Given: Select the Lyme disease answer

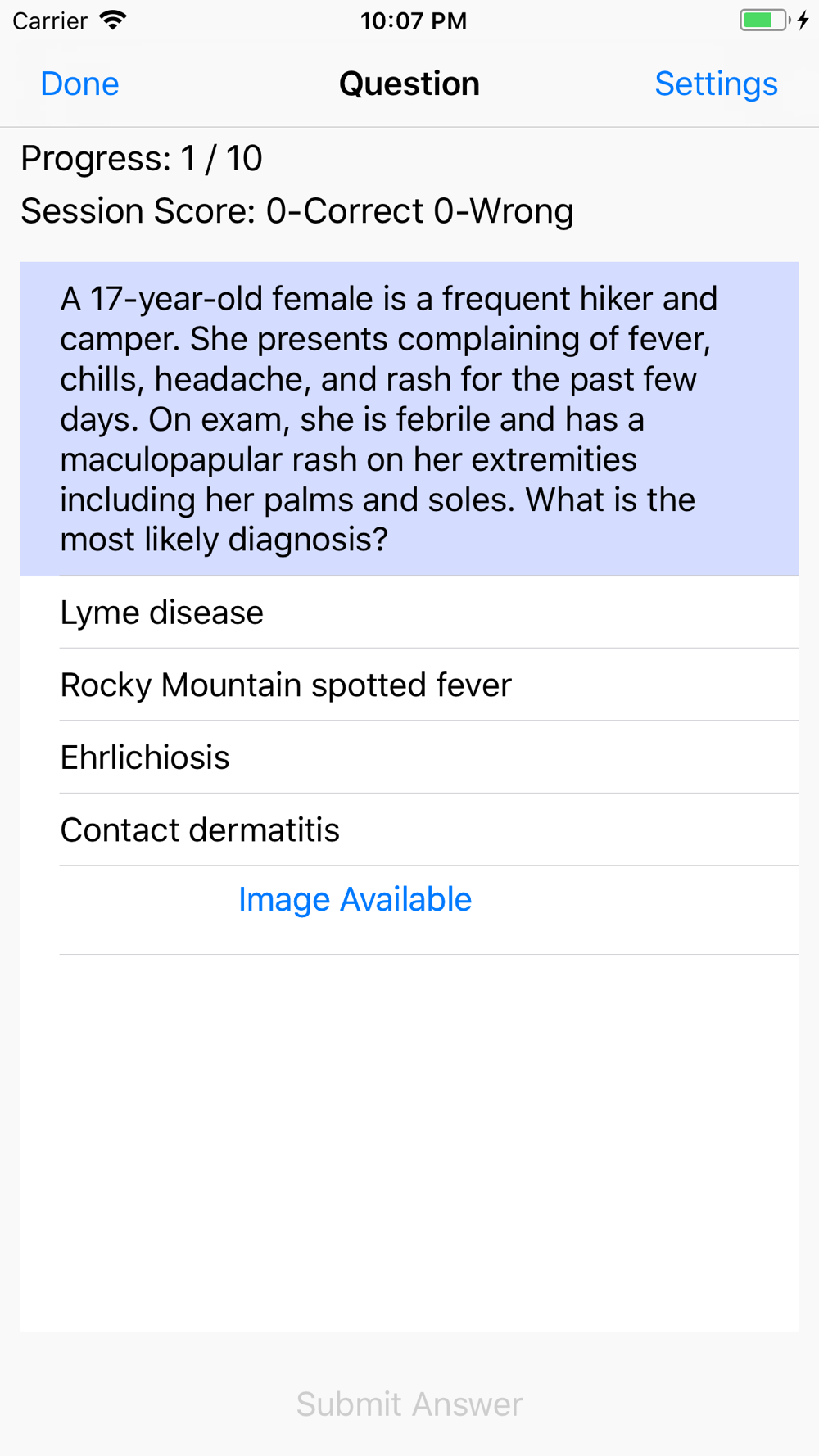Looking at the screenshot, I should [x=409, y=613].
